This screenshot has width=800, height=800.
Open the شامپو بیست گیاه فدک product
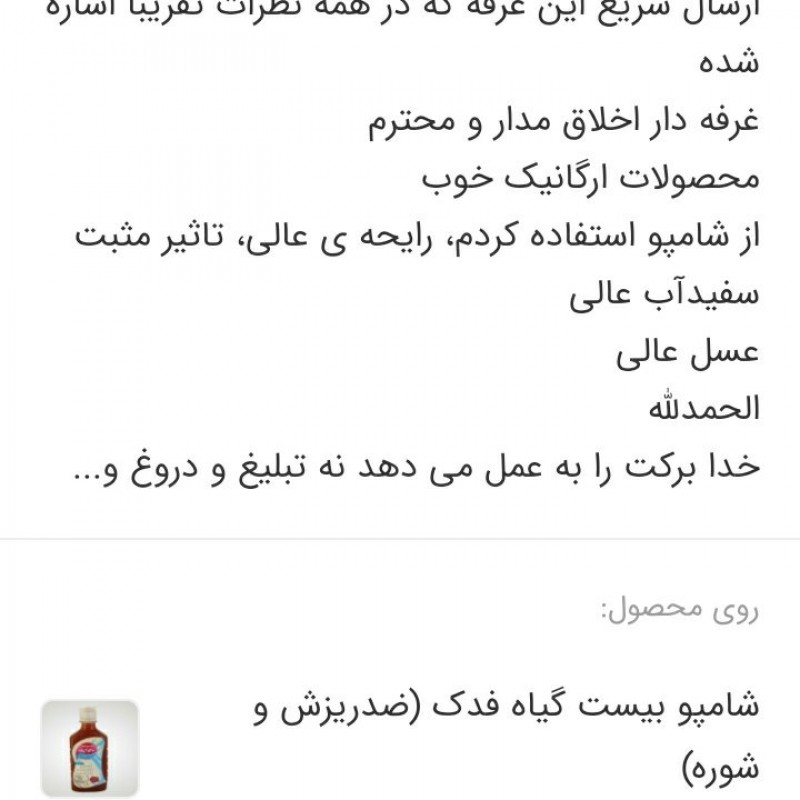(x=505, y=708)
